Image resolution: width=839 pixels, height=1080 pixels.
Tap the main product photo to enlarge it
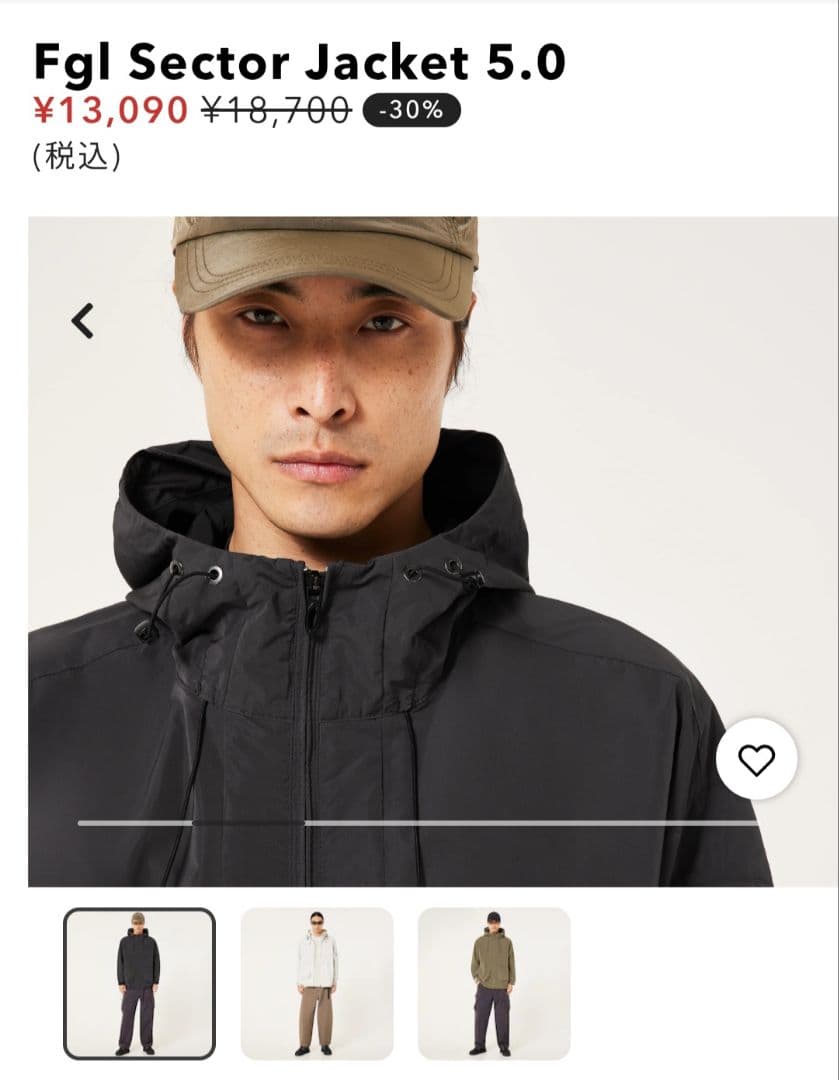[x=420, y=550]
